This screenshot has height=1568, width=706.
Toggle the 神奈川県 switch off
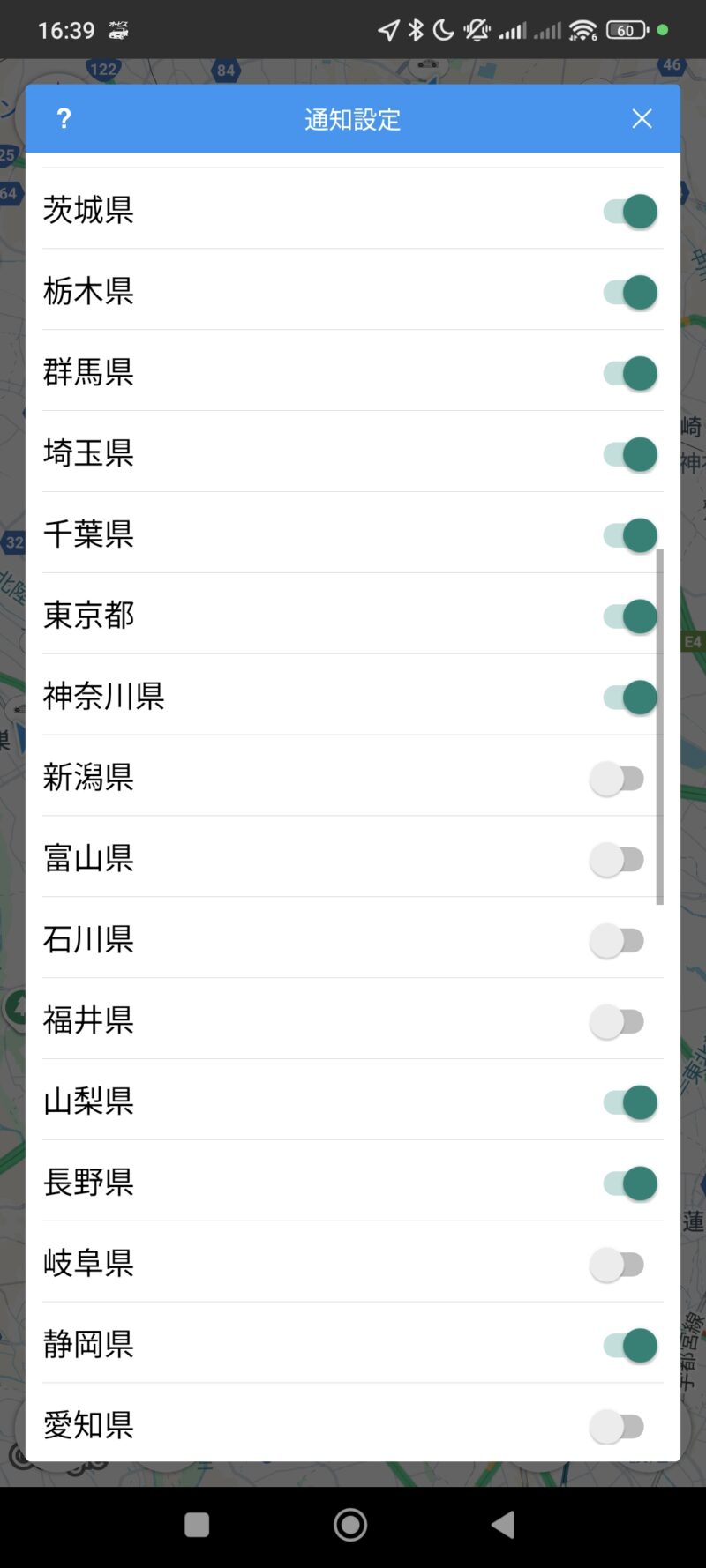pos(630,698)
